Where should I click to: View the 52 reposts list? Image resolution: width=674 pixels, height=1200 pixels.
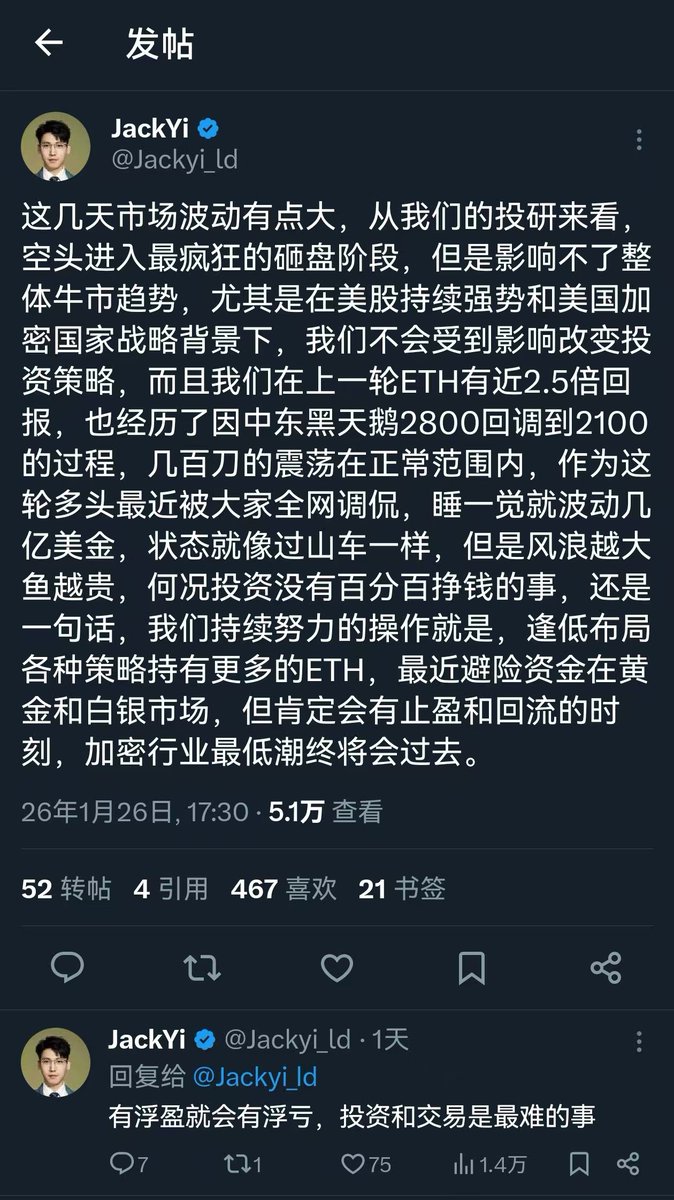pos(66,888)
